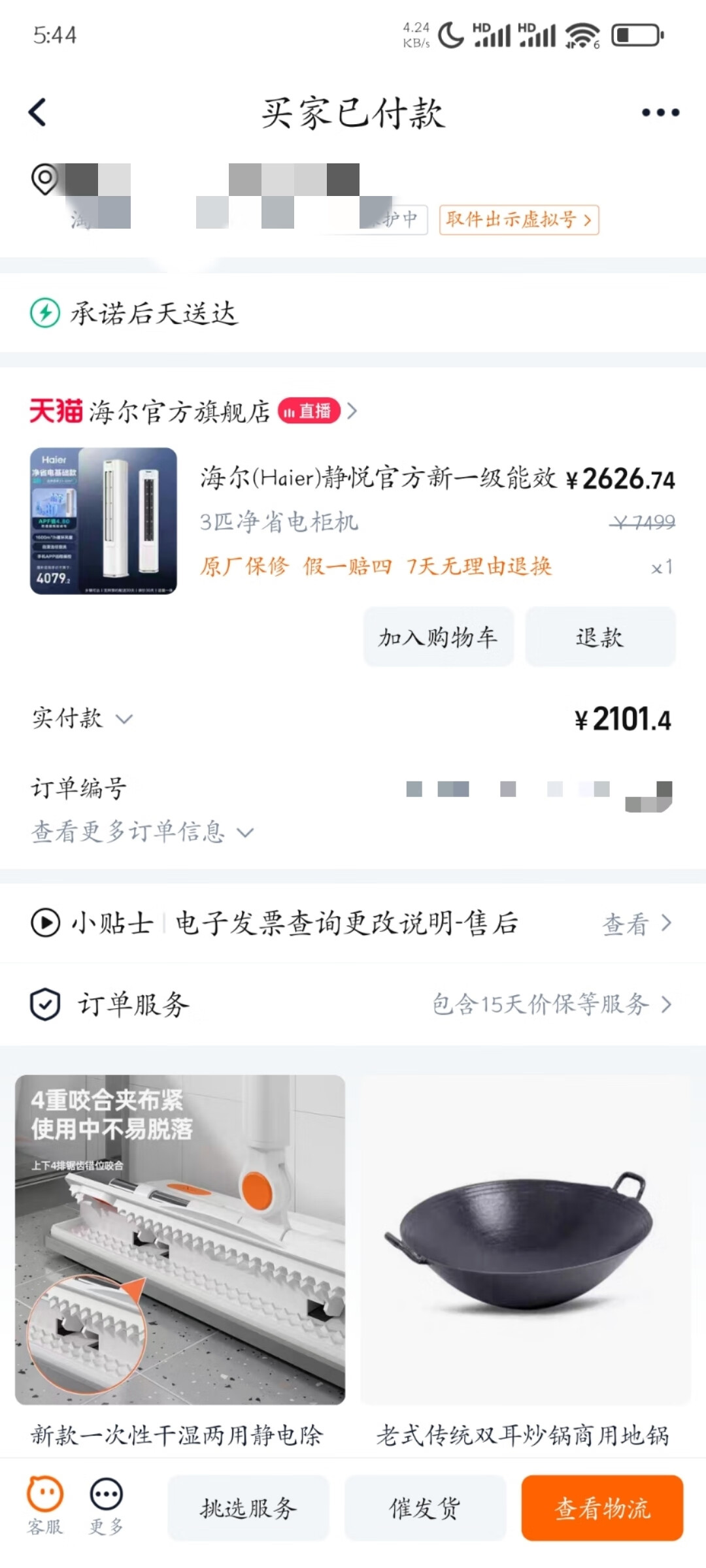The height and width of the screenshot is (1568, 706).
Task: Expand 实付款 payment details
Action: (x=82, y=719)
